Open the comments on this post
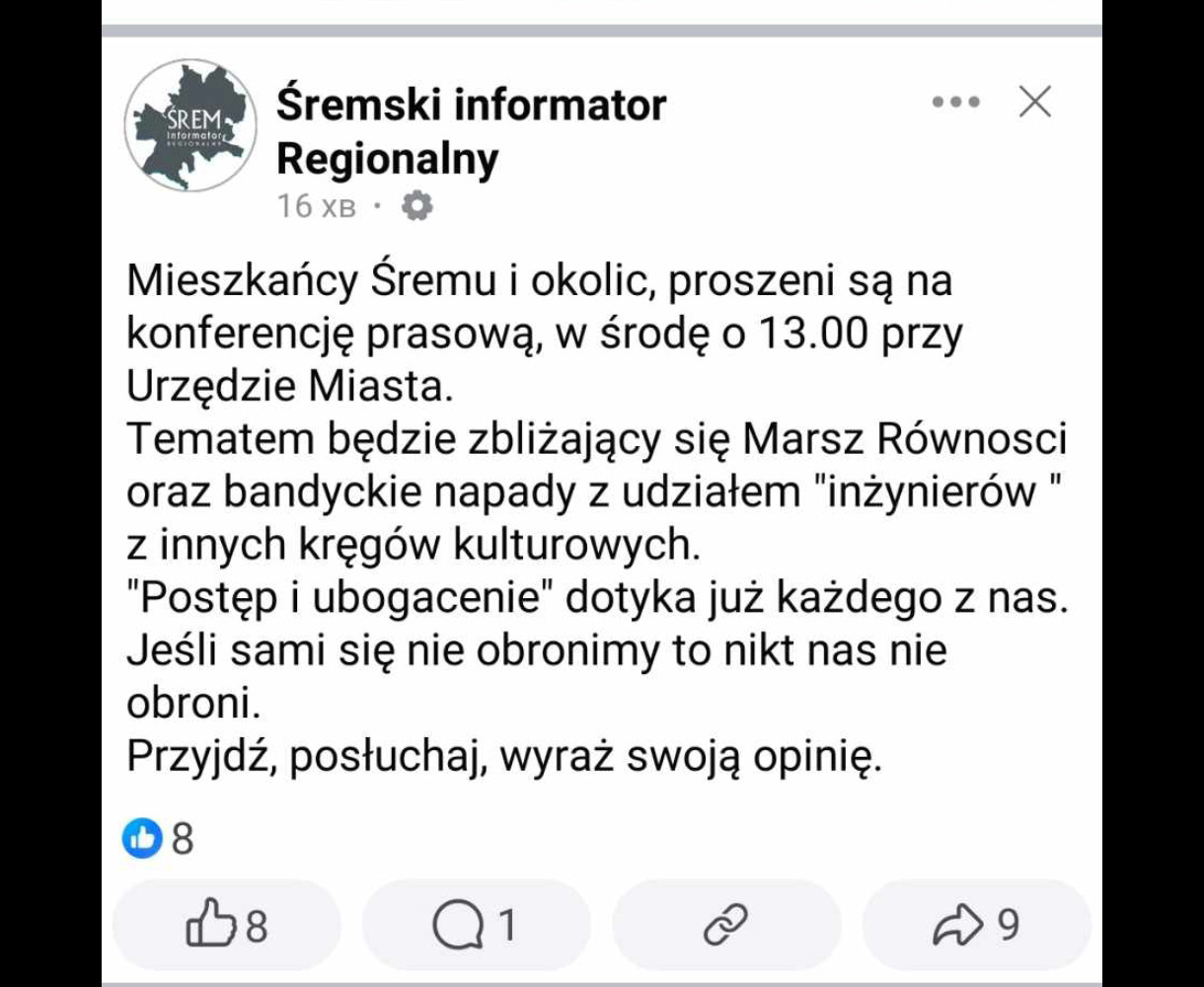The image size is (1204, 987). click(476, 925)
